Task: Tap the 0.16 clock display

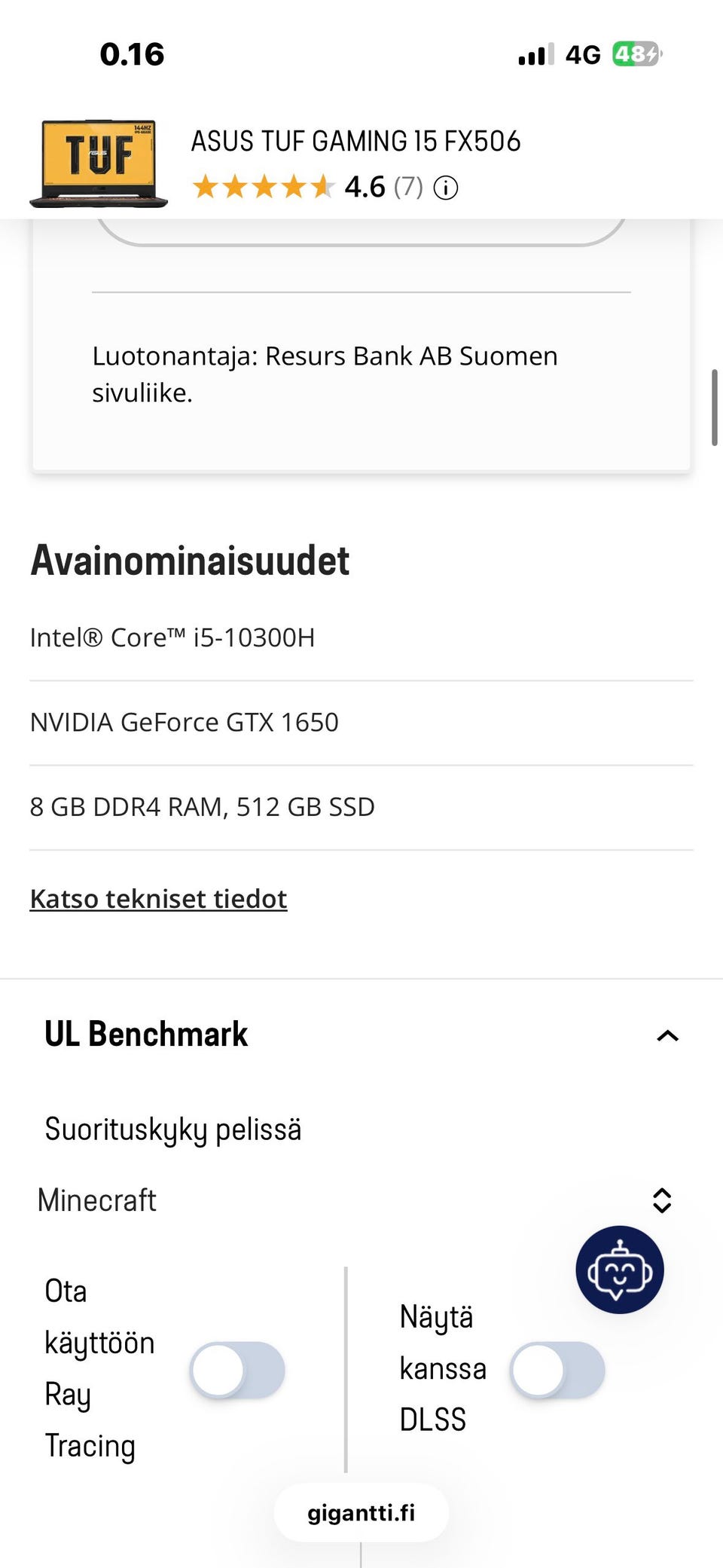Action: [x=130, y=53]
